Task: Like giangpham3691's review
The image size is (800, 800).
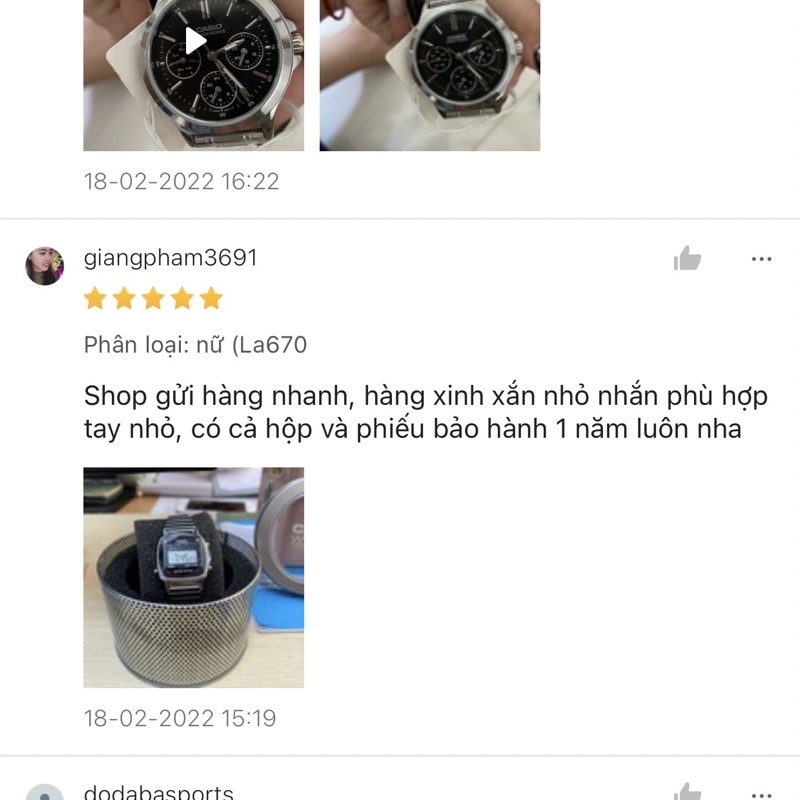Action: click(x=687, y=259)
